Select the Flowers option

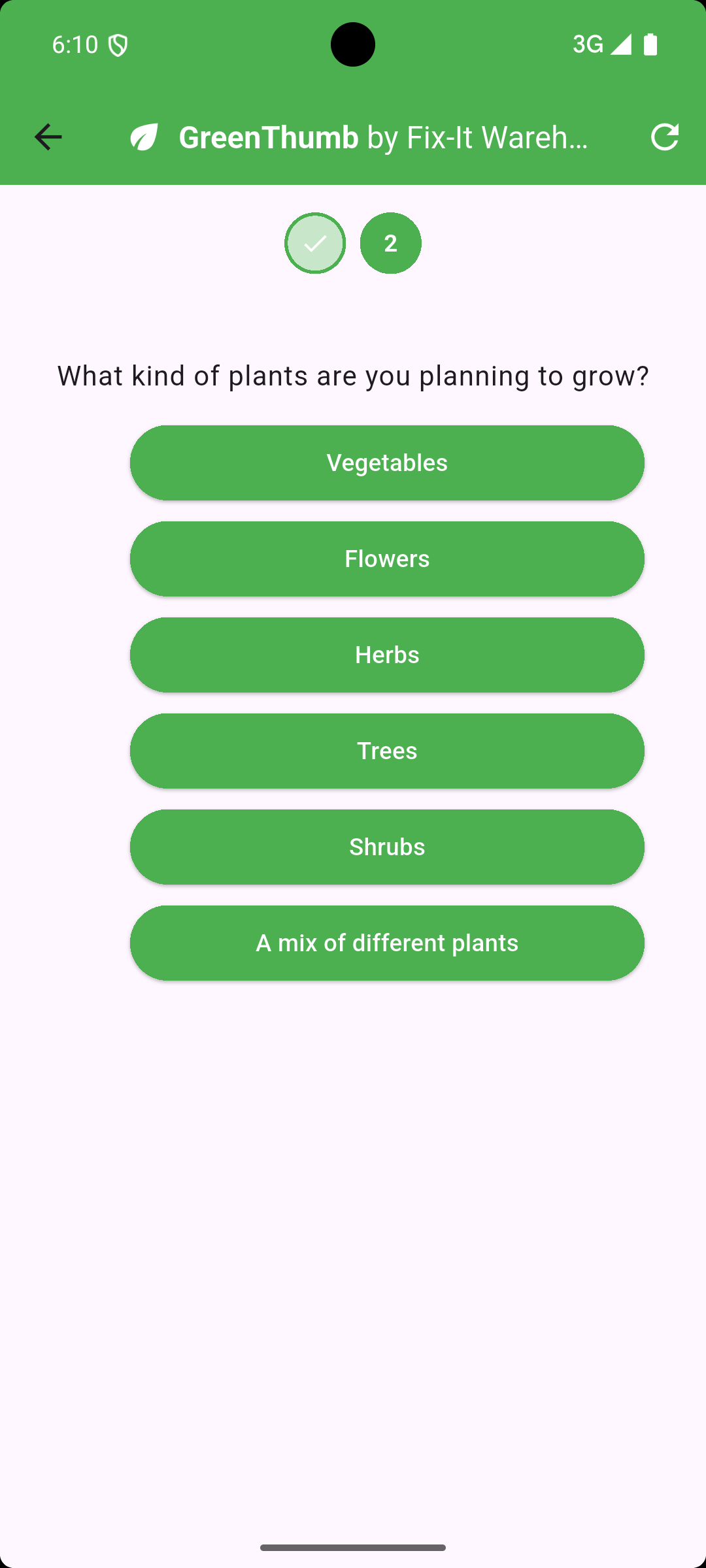[387, 559]
